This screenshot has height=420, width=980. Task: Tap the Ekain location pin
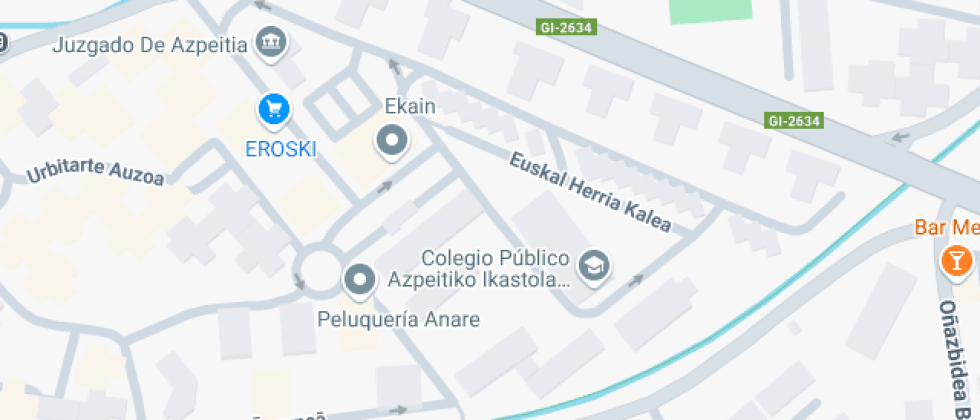tap(392, 141)
